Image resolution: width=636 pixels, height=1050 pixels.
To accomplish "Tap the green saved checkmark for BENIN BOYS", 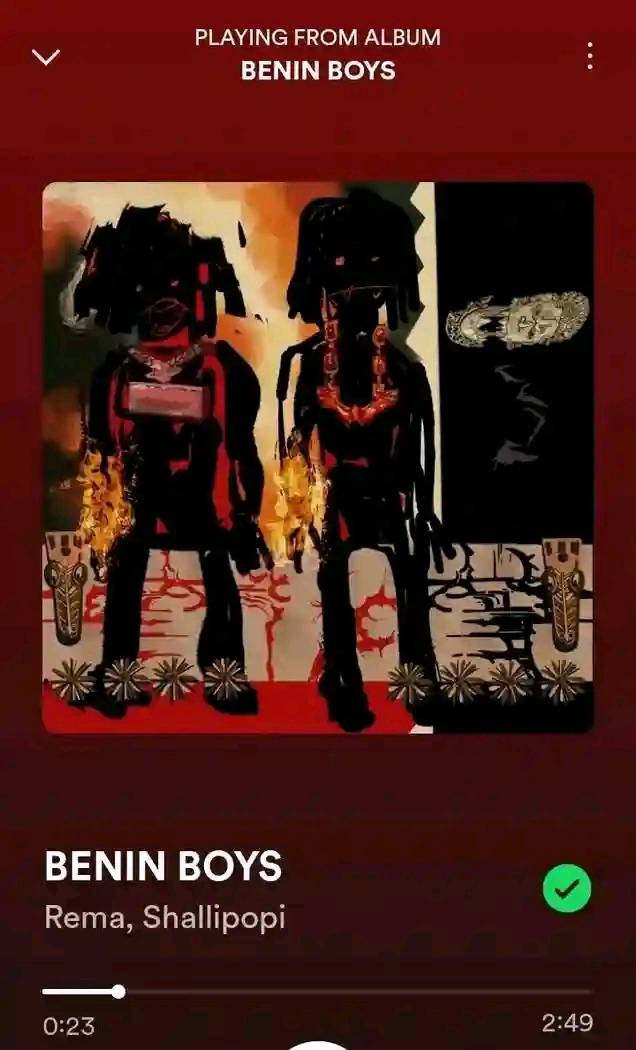I will 567,888.
